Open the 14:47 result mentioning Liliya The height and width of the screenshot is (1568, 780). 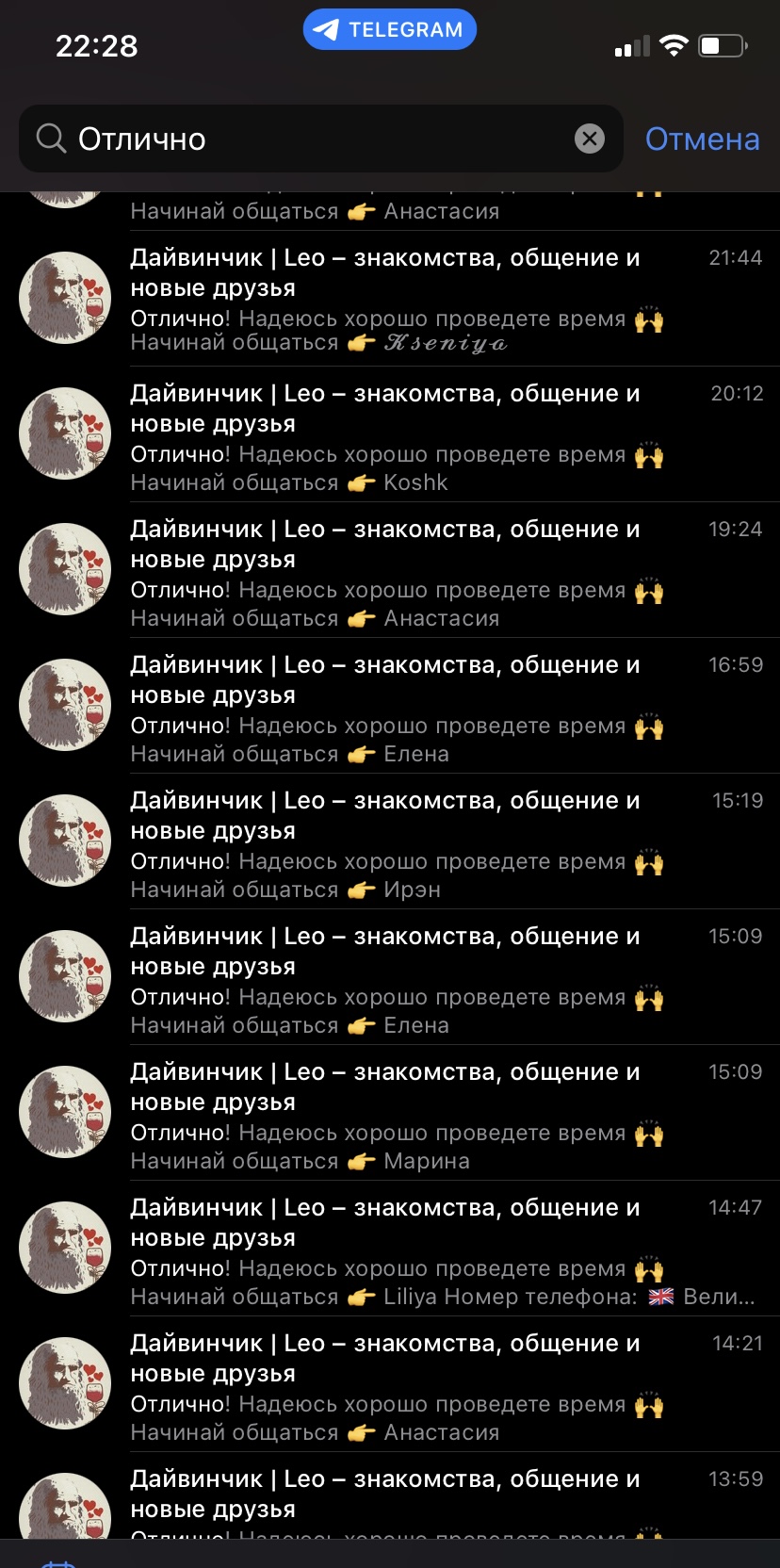(x=396, y=1249)
